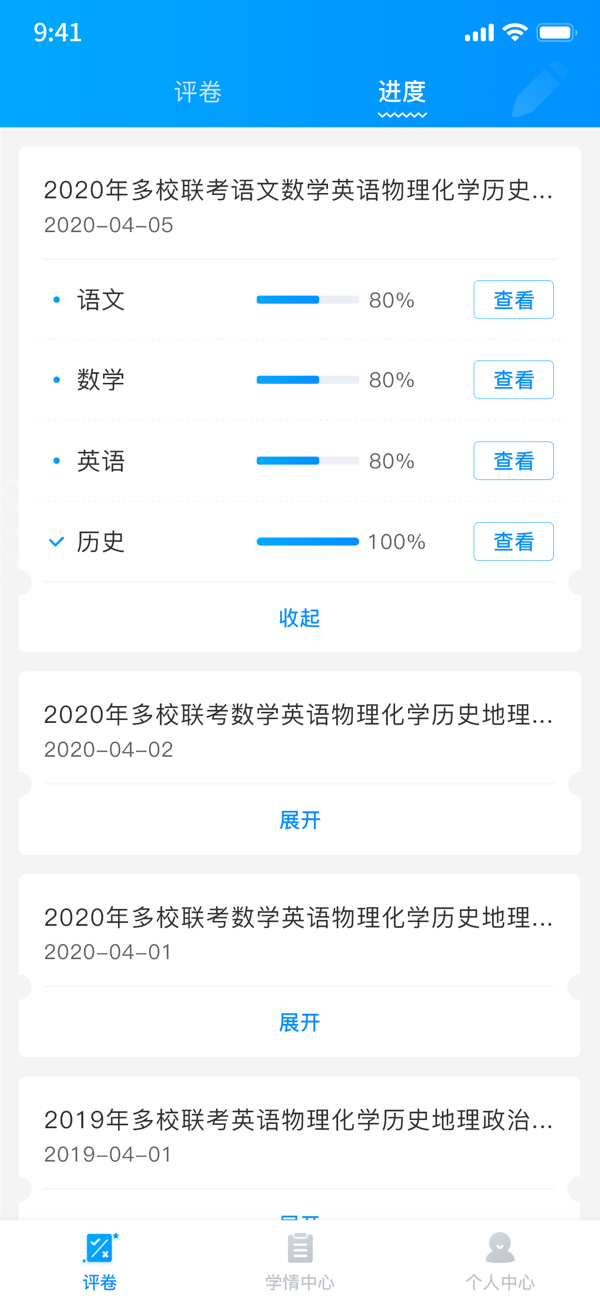View 英语 progress via 查看
This screenshot has width=600, height=1299.
point(513,461)
